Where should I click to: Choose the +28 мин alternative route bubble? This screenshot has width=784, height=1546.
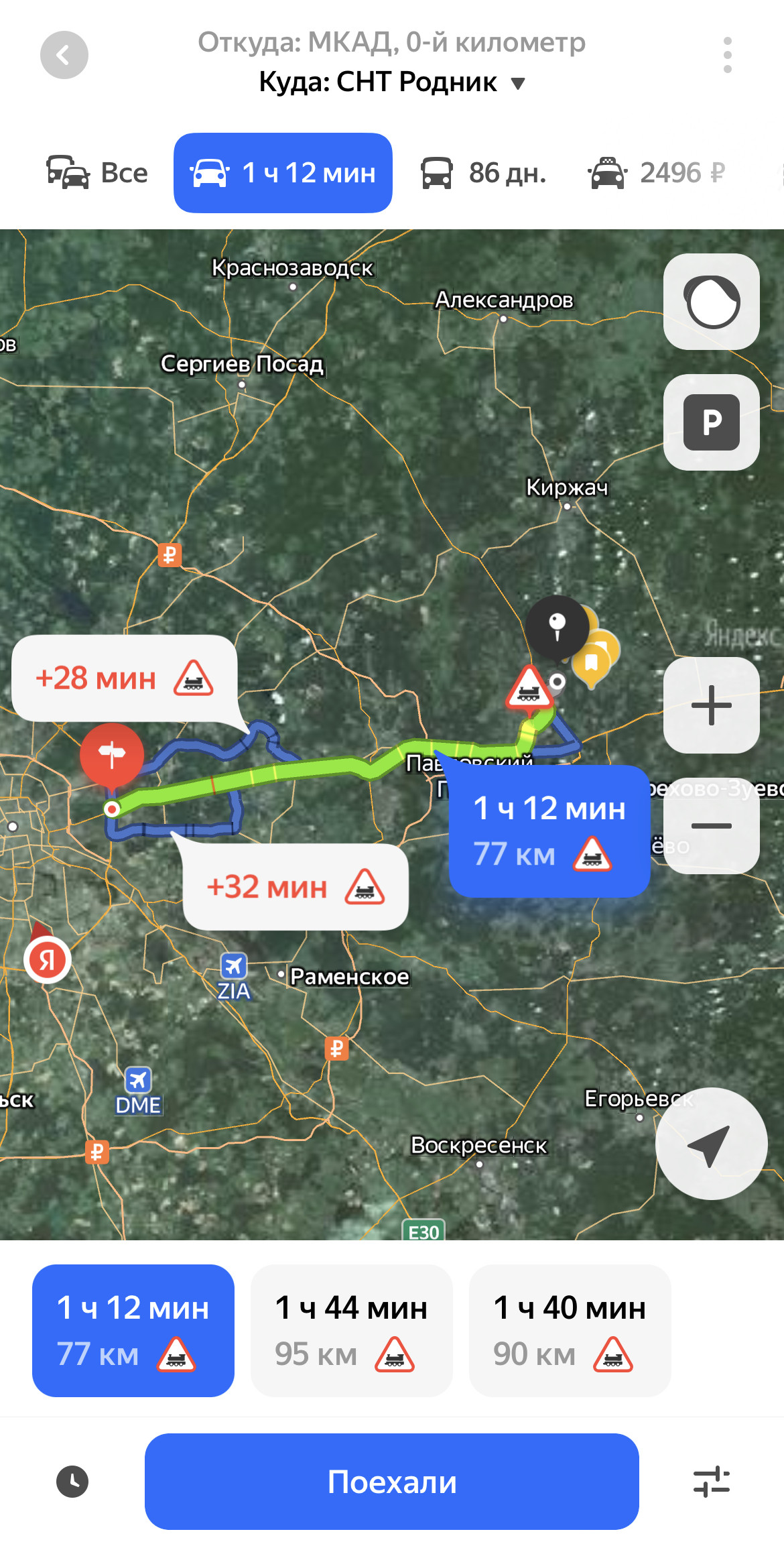(x=125, y=678)
